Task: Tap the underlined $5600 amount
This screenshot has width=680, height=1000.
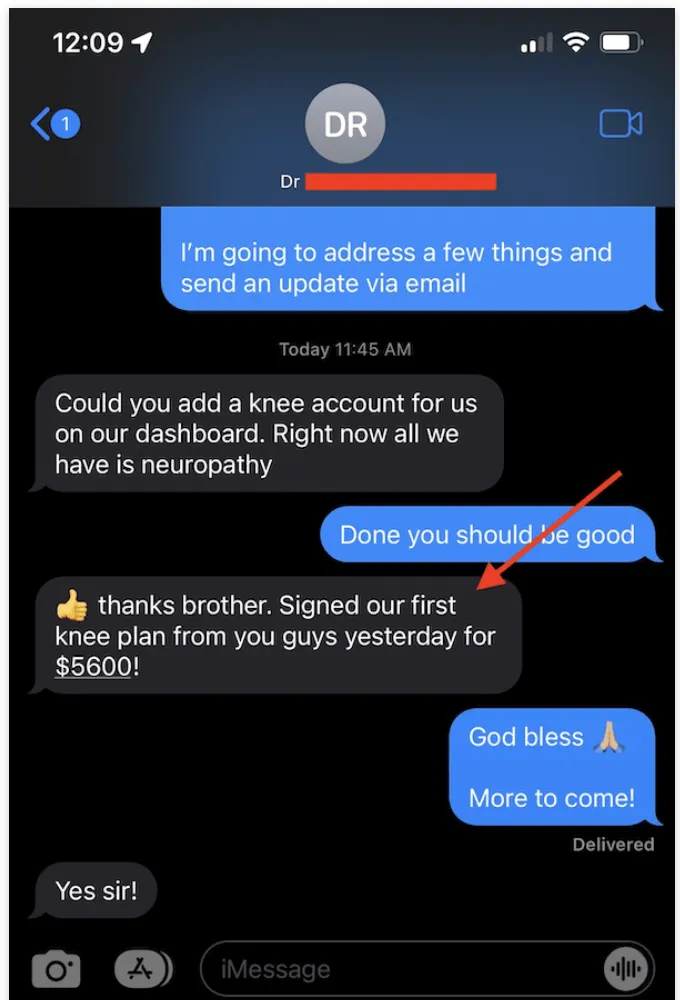Action: [93, 666]
